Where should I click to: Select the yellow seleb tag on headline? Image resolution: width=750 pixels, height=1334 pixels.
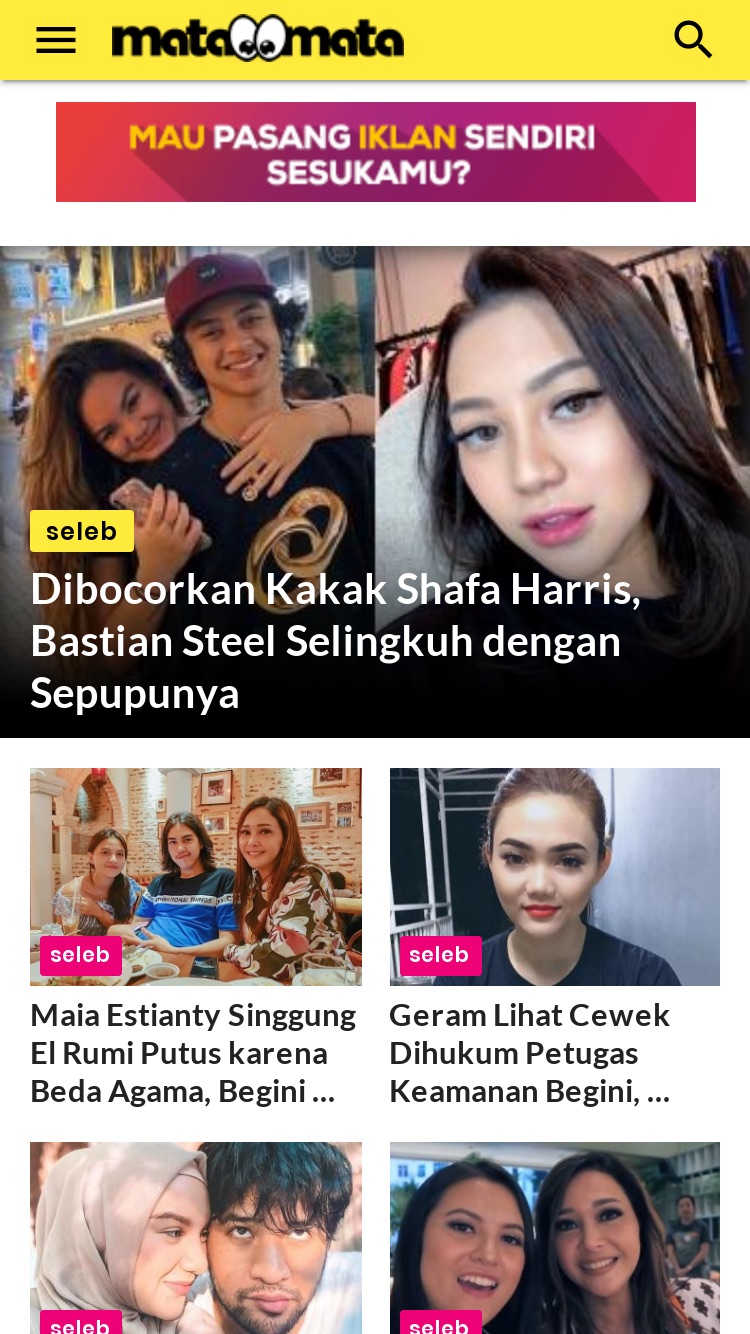[82, 531]
